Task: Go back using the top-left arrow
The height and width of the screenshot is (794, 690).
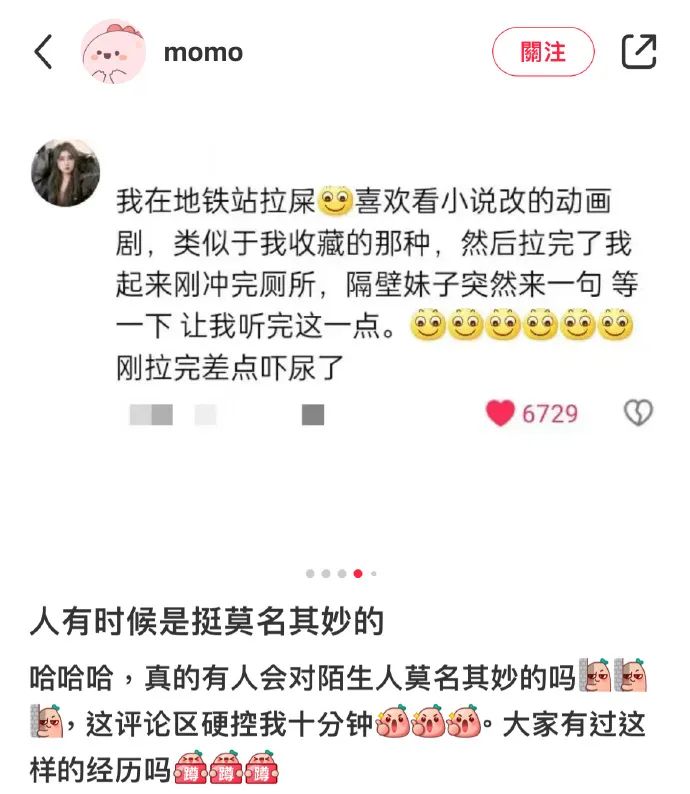Action: 43,52
